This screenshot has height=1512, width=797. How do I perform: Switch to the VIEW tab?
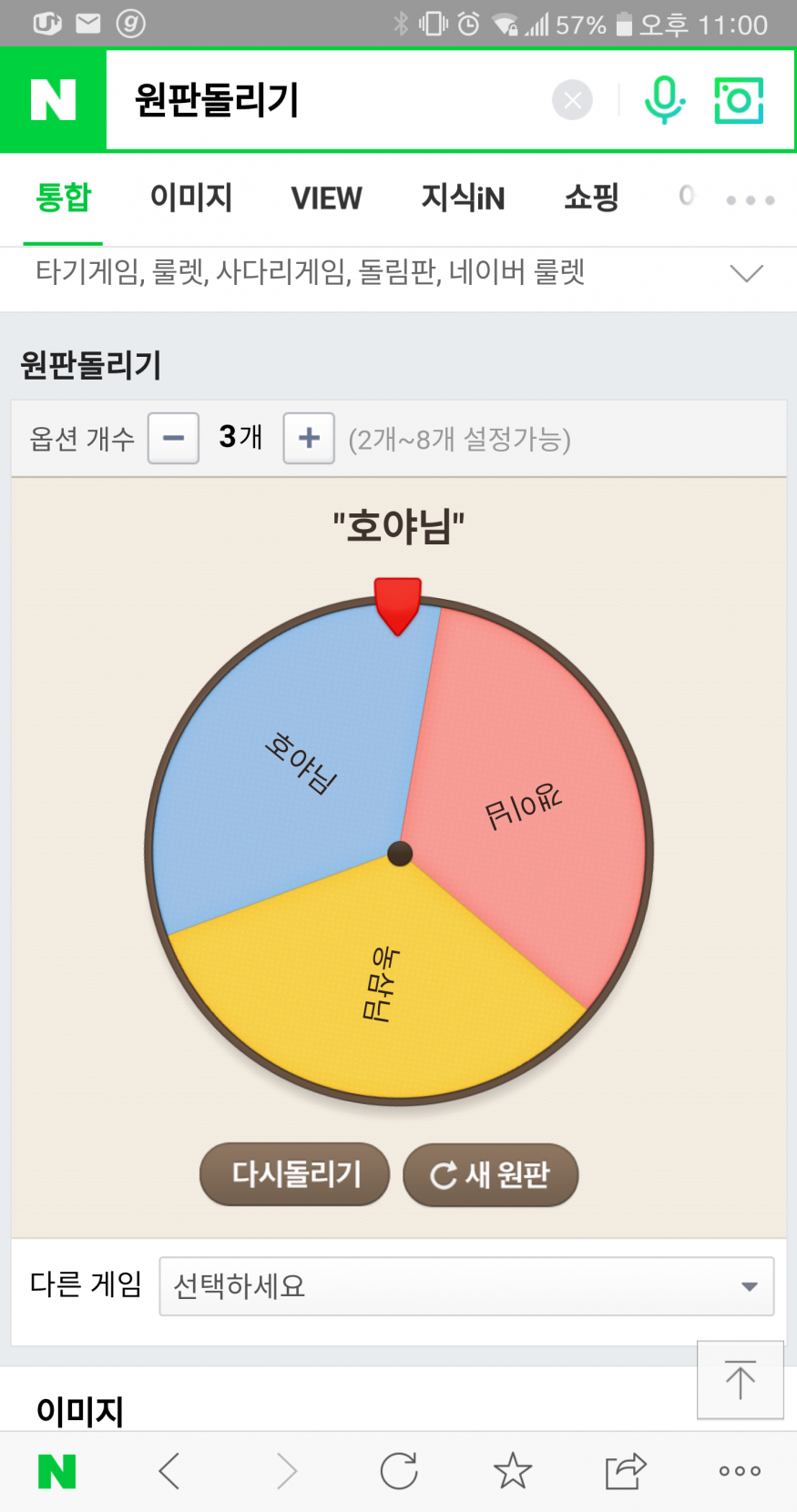[x=326, y=198]
